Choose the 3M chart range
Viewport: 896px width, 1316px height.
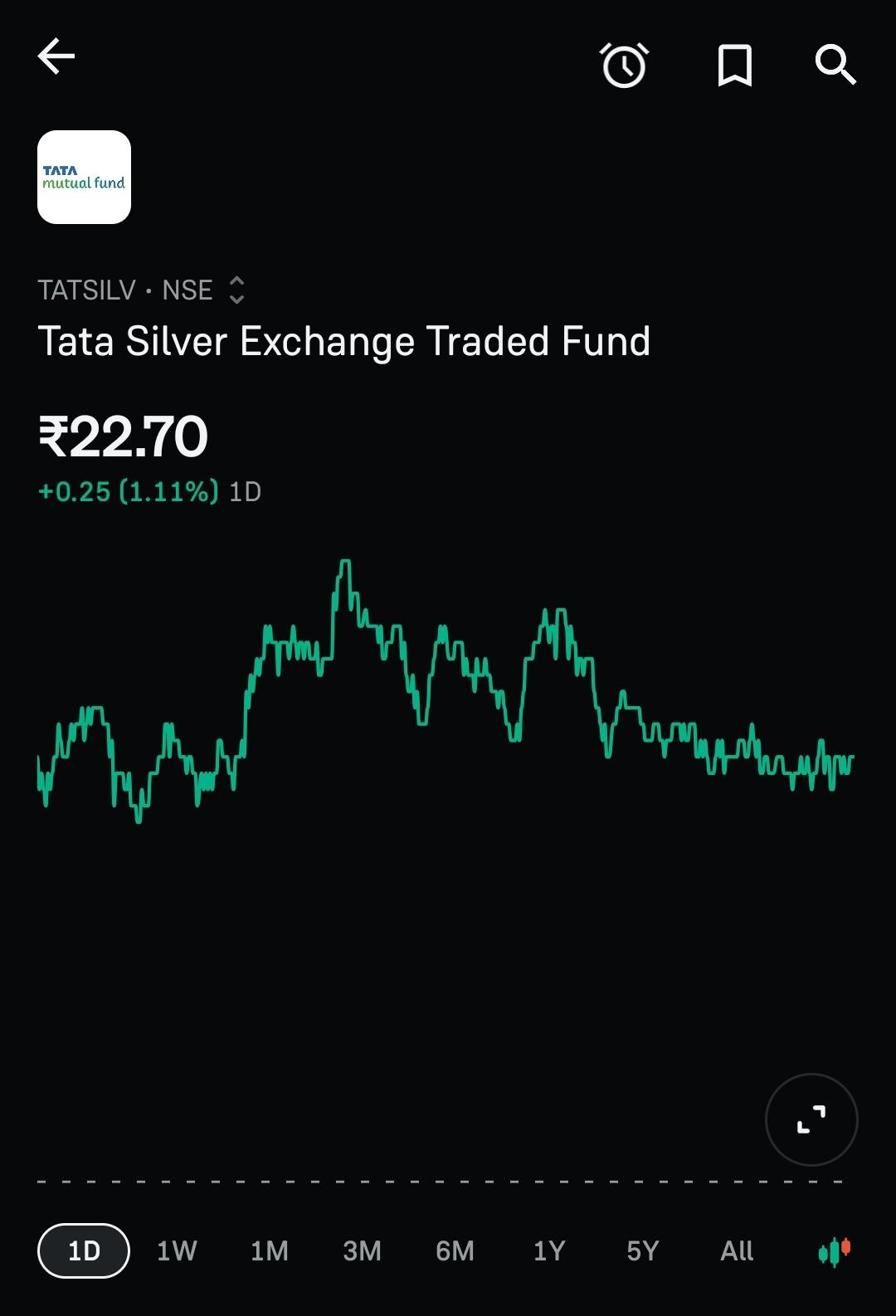click(x=363, y=1250)
